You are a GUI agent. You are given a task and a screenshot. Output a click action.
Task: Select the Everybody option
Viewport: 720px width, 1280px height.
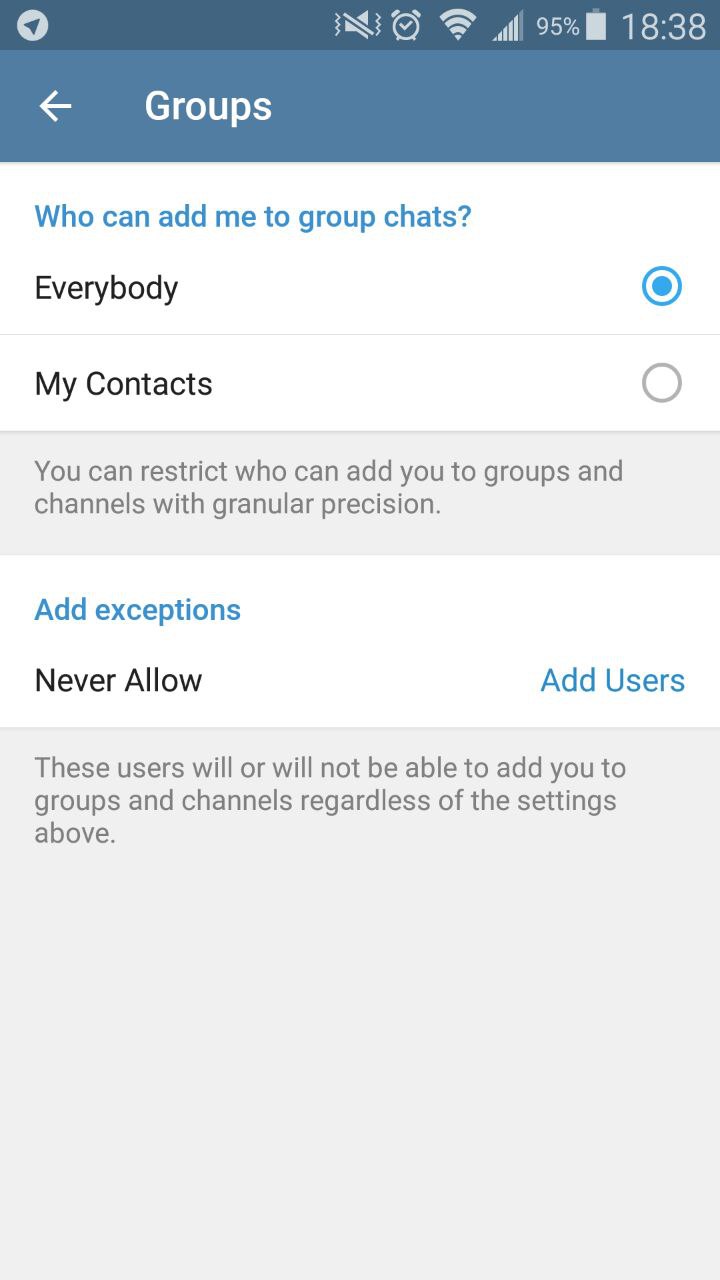[661, 287]
